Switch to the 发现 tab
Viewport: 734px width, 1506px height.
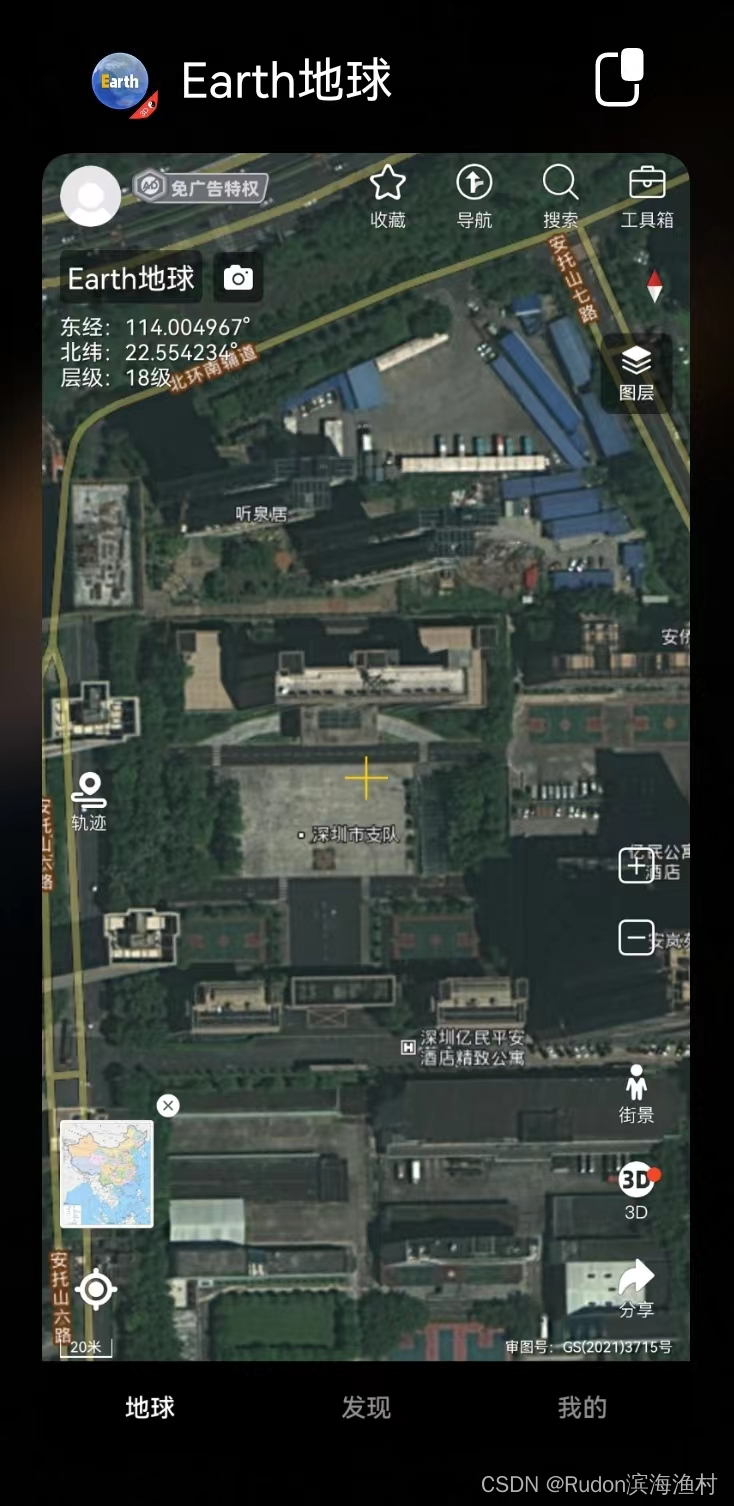[366, 1408]
